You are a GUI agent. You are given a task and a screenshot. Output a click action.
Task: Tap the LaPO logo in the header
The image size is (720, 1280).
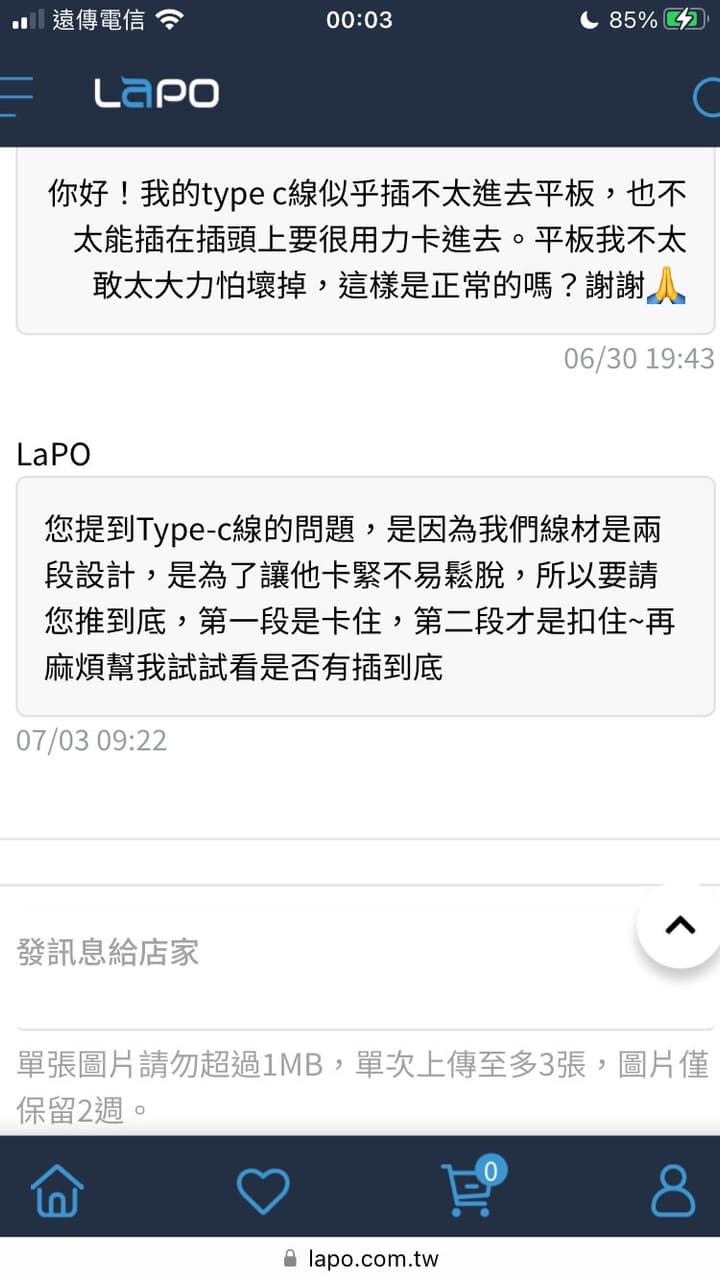[x=155, y=94]
